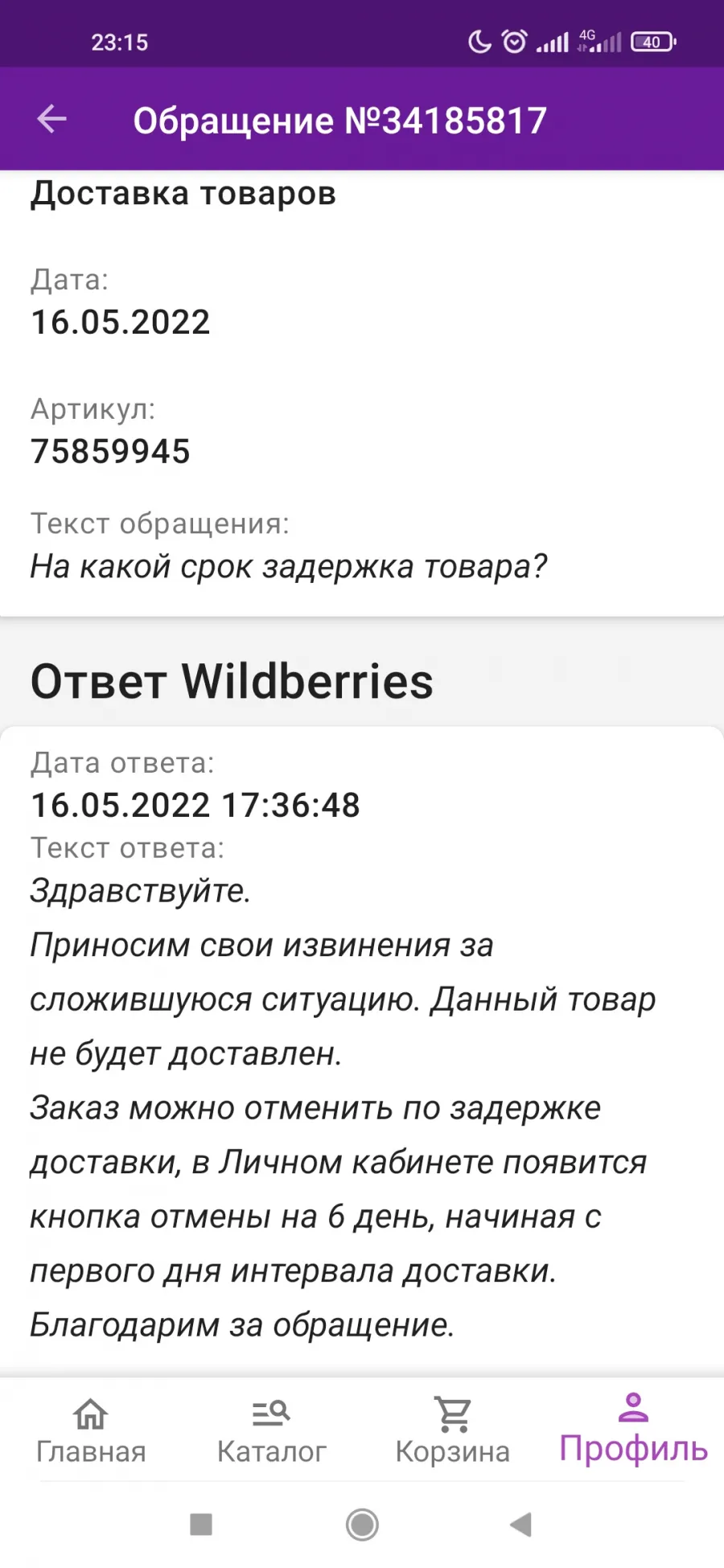Open the Корзина cart tab
This screenshot has width=724, height=1568.
[453, 1431]
